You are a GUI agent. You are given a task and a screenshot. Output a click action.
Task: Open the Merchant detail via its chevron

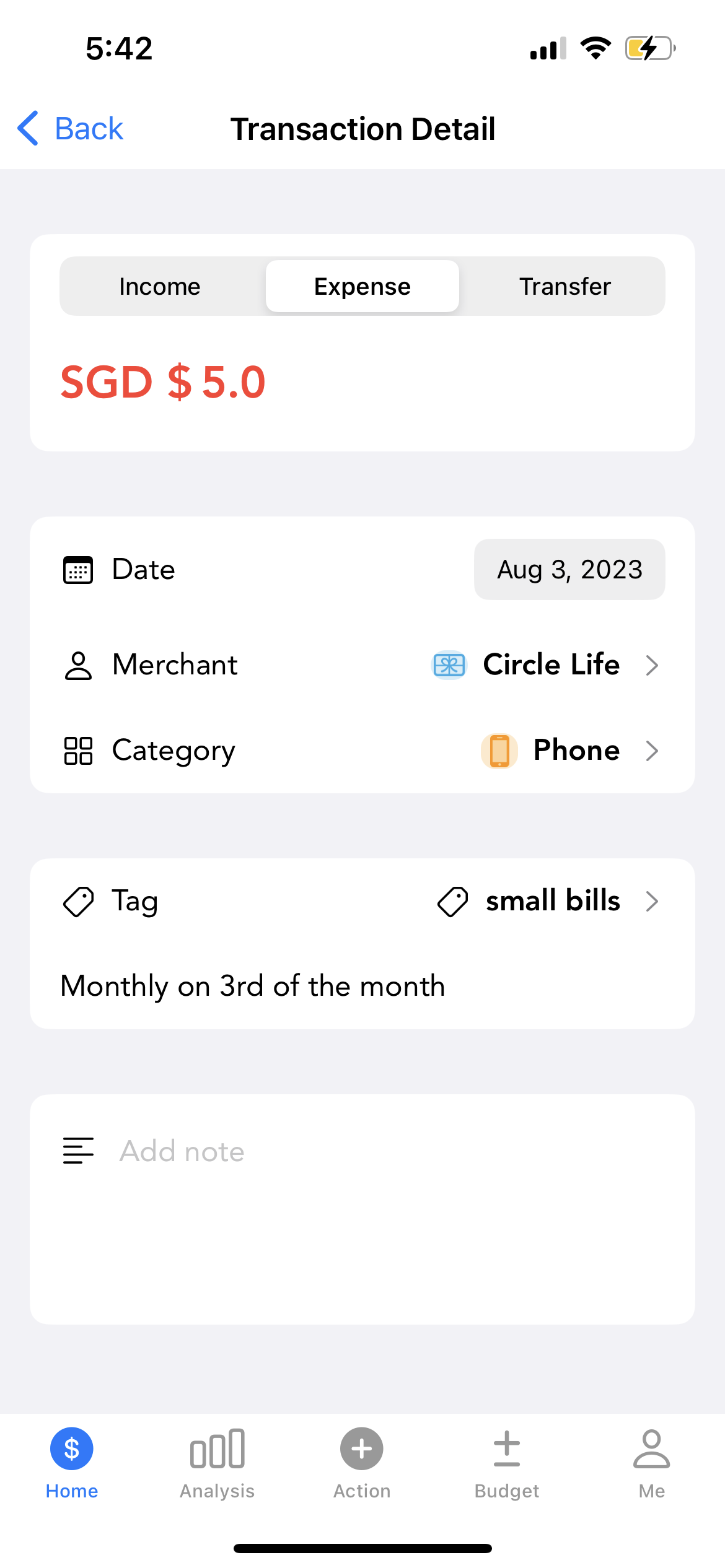coord(652,664)
